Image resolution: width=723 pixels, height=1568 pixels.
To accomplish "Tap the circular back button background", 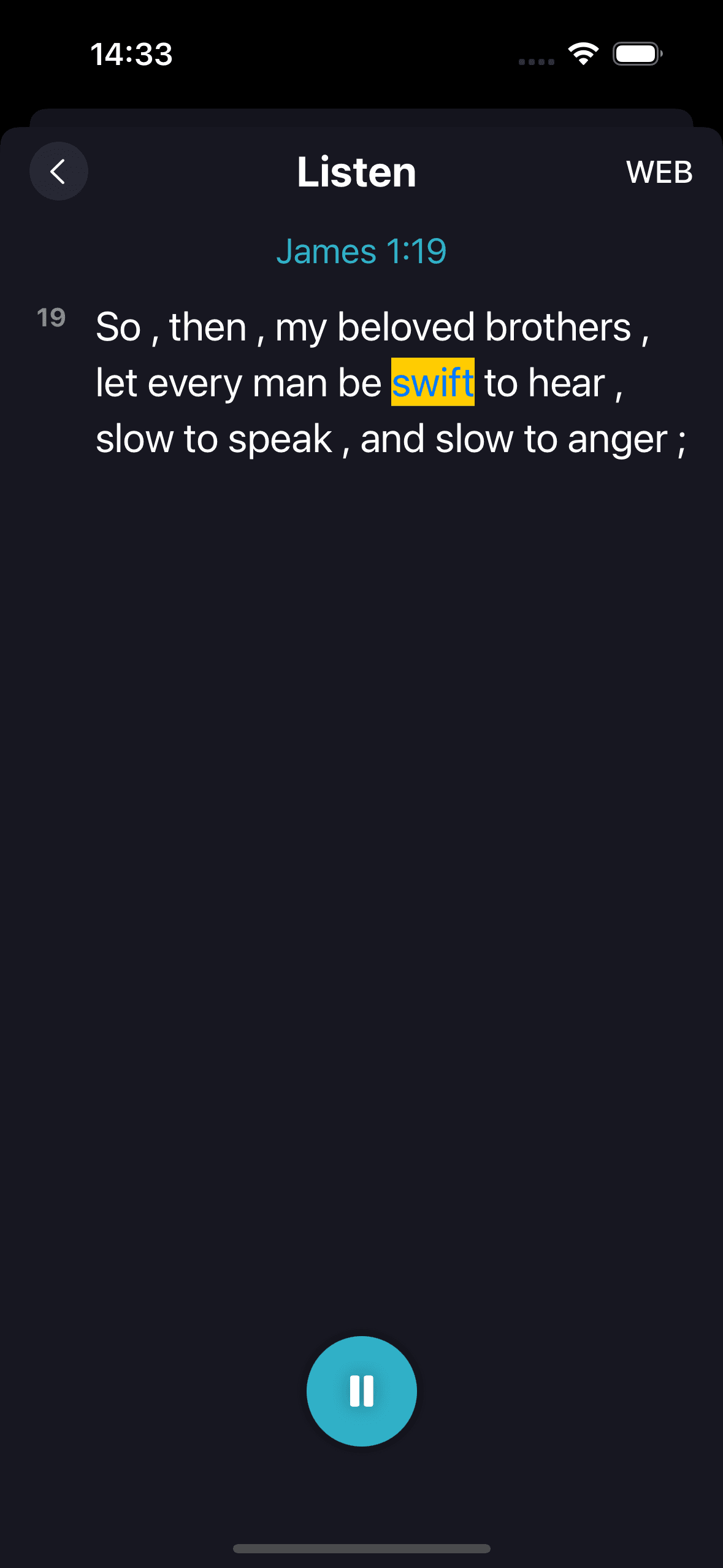I will 58,171.
